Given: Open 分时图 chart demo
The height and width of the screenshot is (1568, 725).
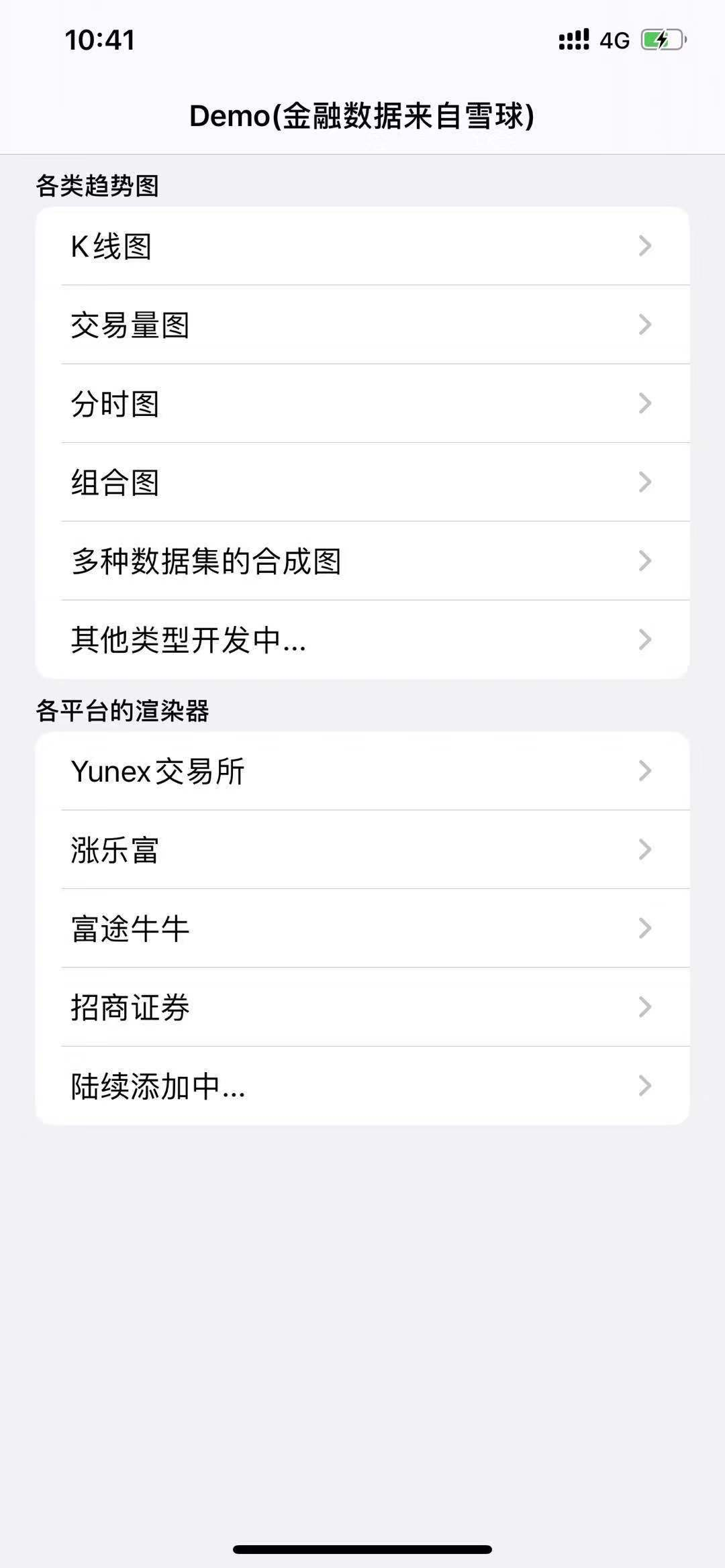Looking at the screenshot, I should 362,404.
